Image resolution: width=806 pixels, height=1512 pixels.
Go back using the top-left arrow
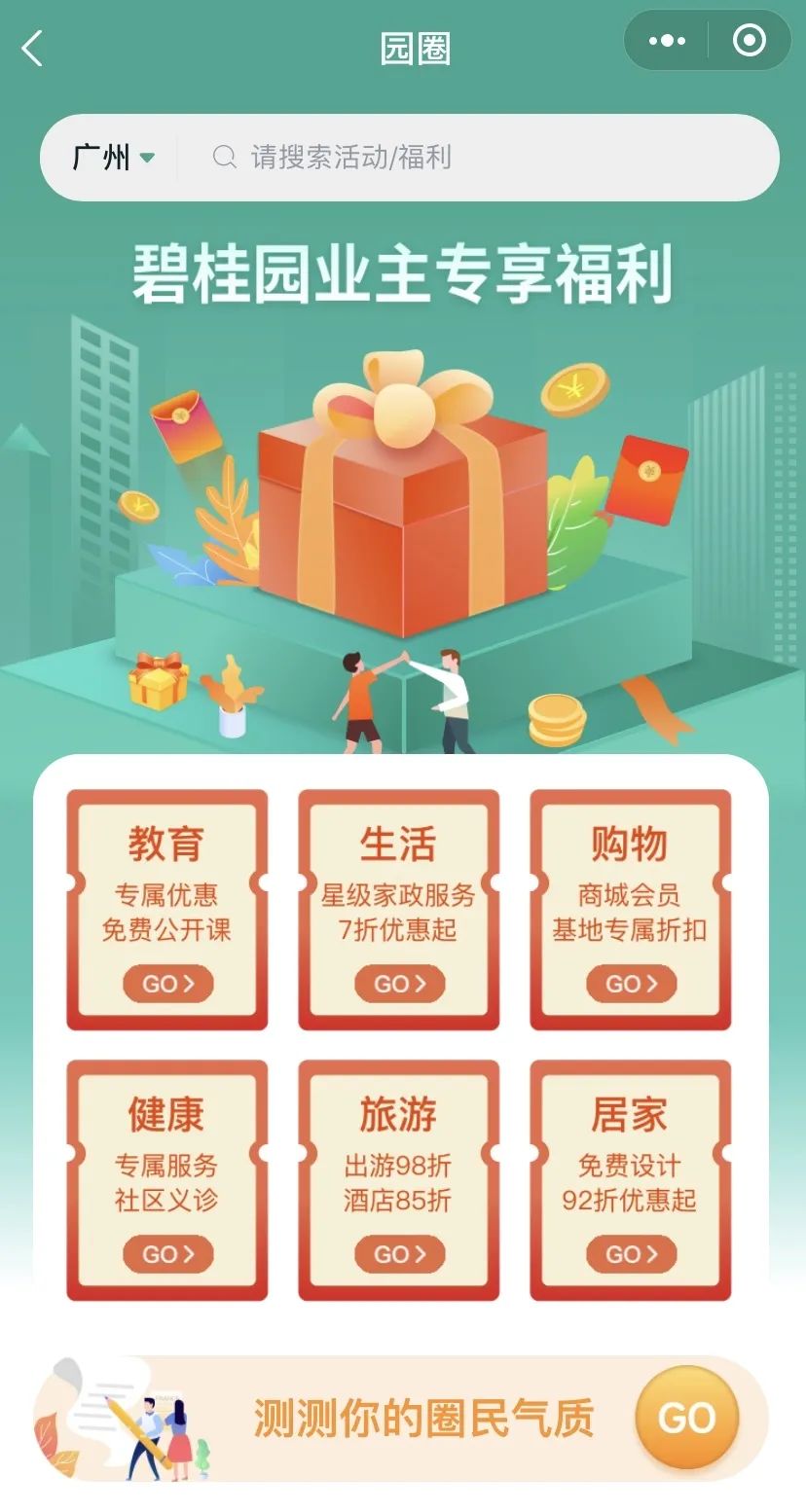32,48
